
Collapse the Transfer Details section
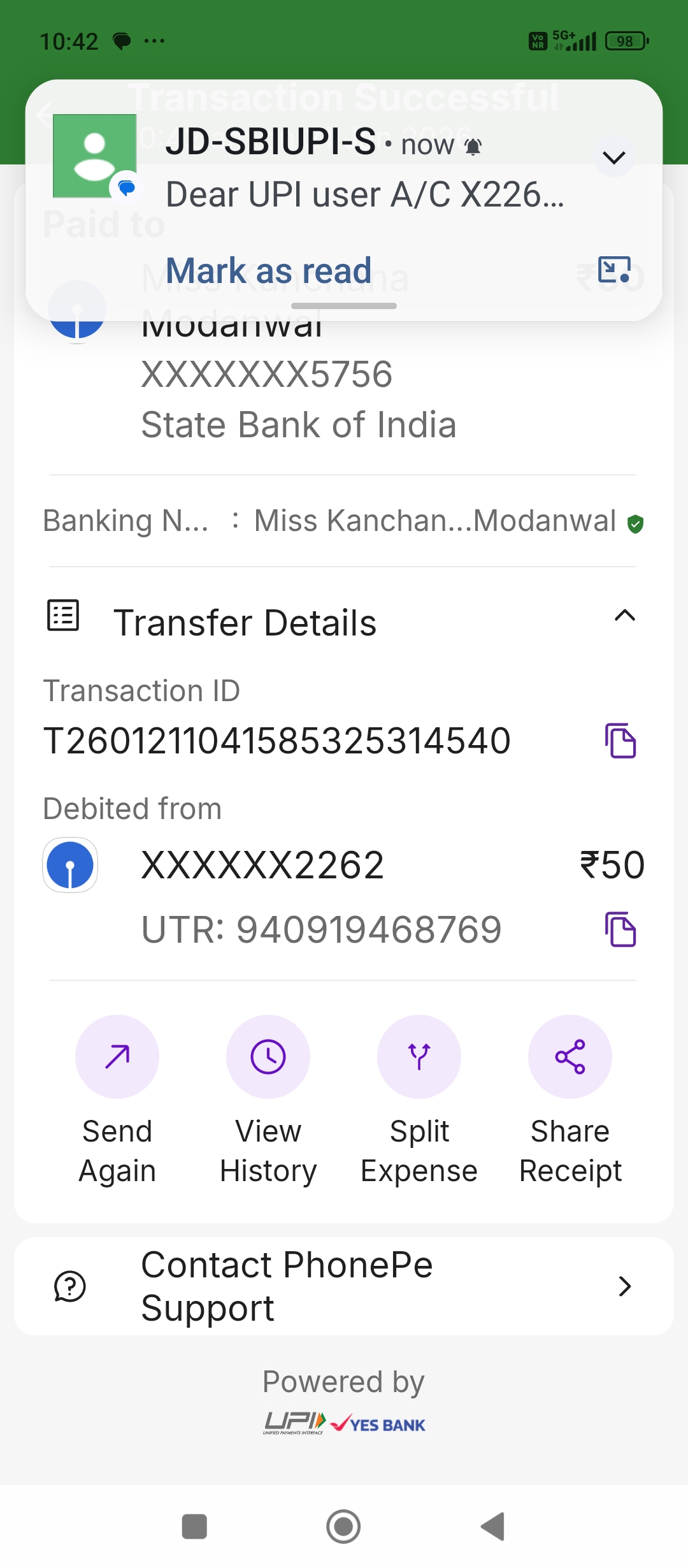click(624, 616)
